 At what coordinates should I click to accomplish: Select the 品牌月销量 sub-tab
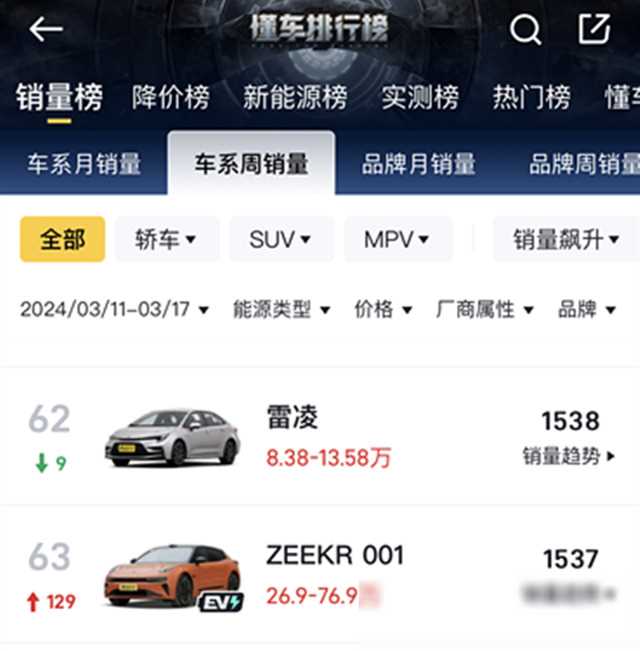click(418, 164)
